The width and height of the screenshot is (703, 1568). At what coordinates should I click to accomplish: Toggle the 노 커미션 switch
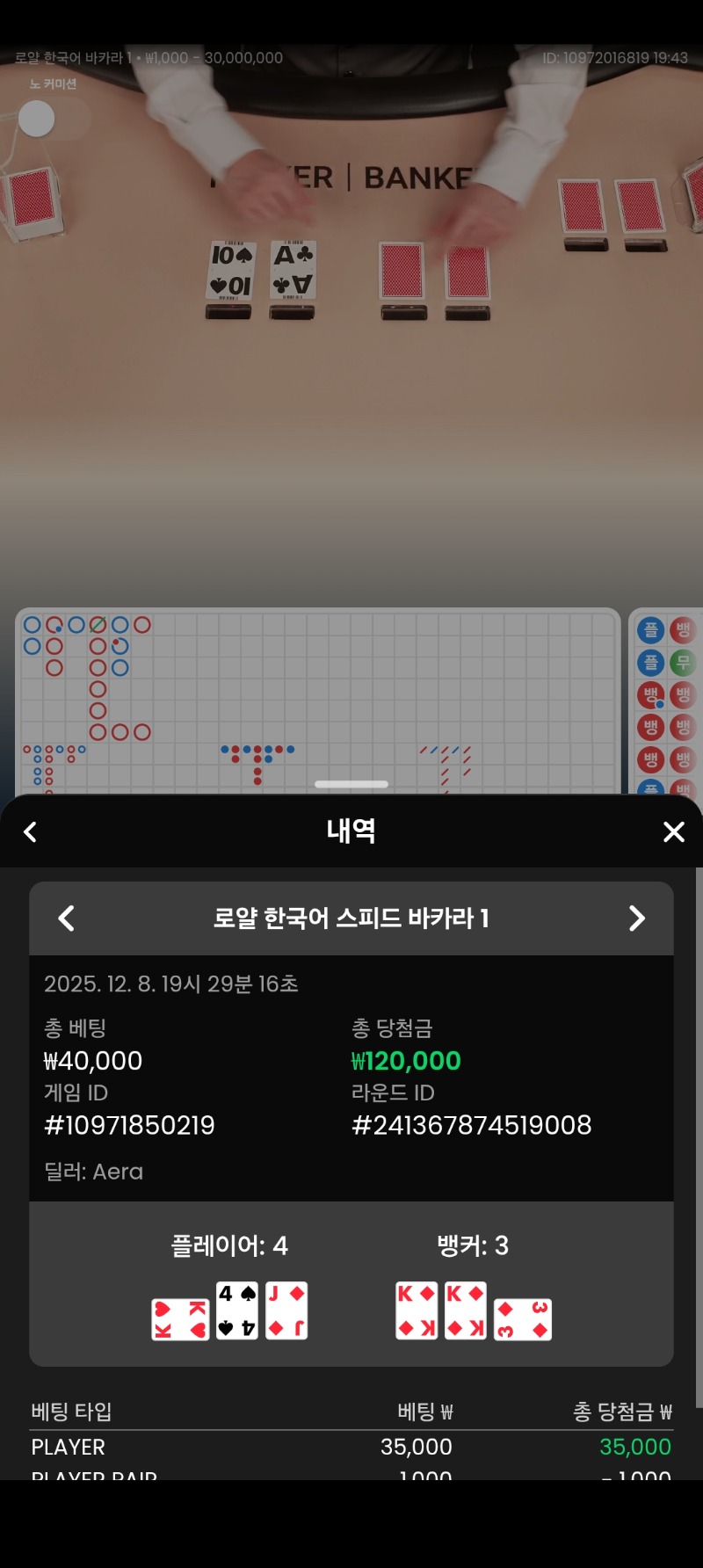(x=53, y=119)
